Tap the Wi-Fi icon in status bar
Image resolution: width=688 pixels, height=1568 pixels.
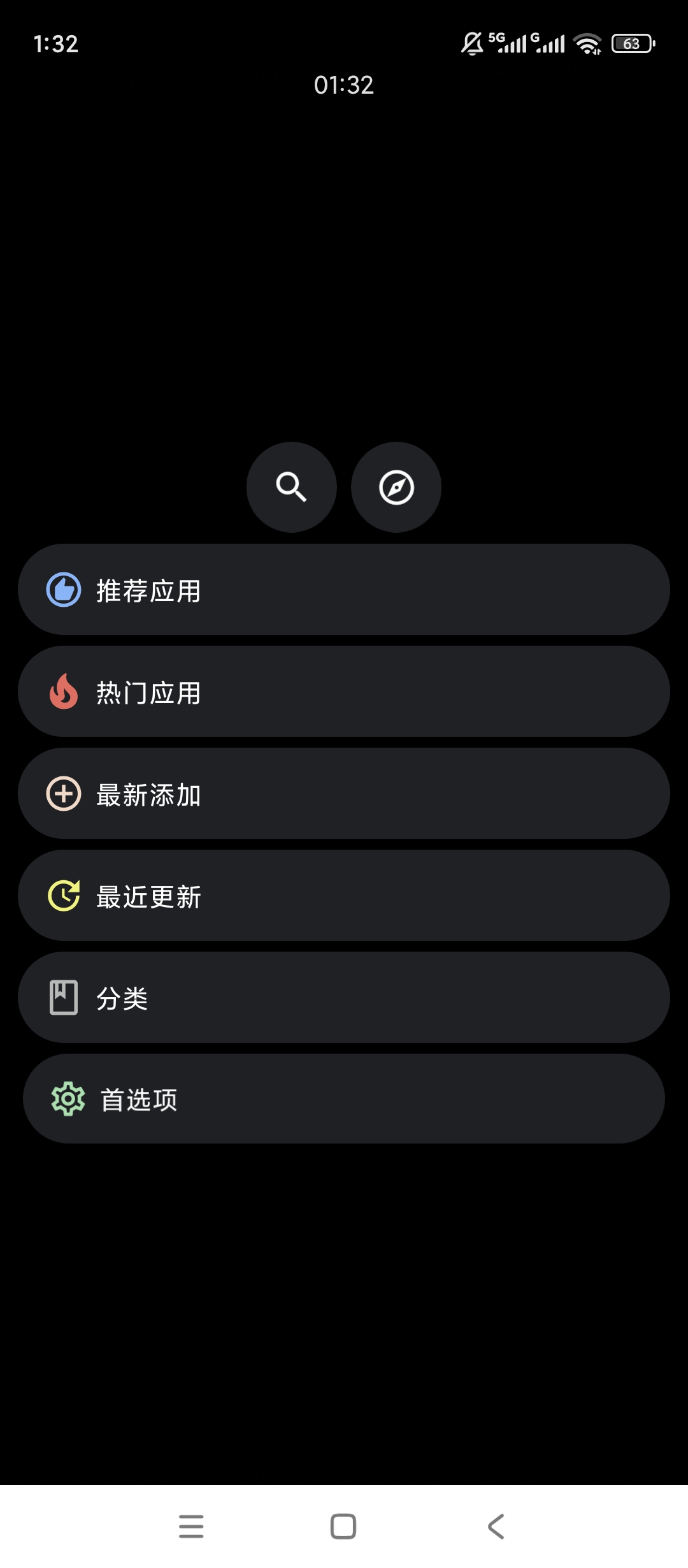click(587, 43)
